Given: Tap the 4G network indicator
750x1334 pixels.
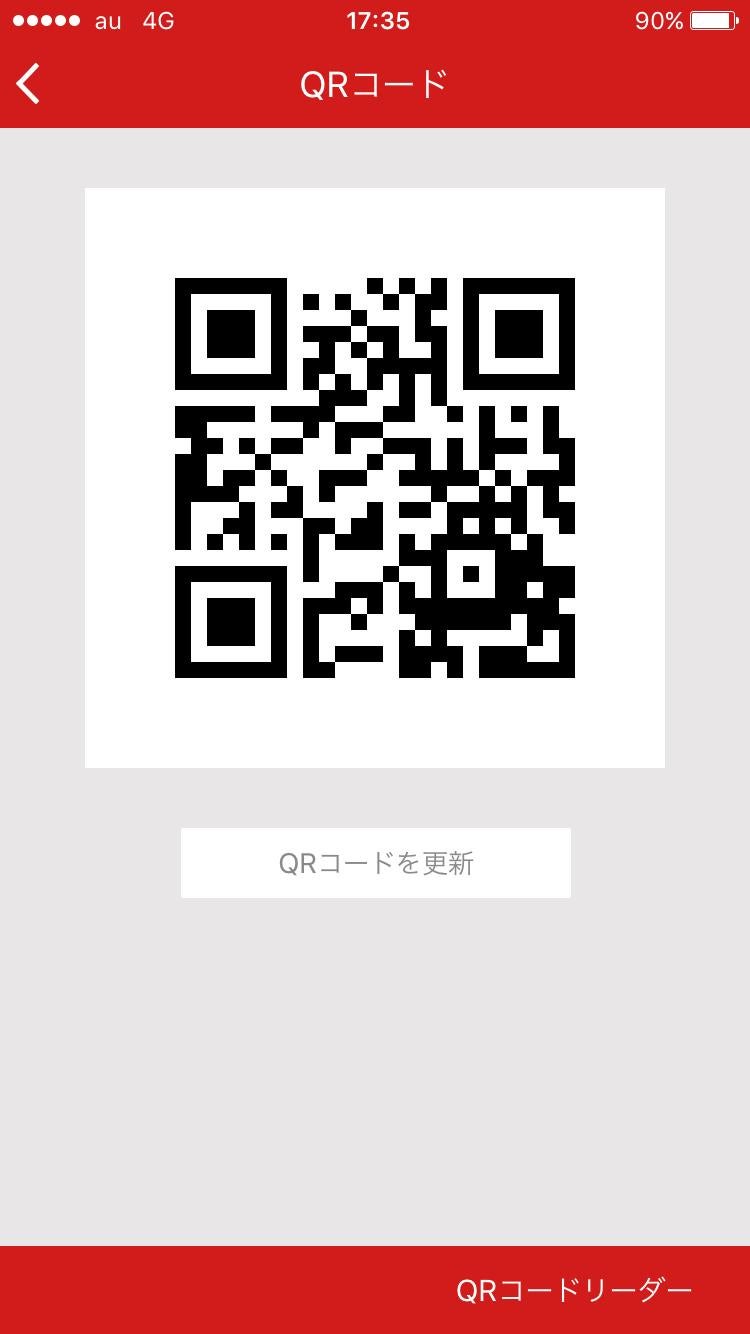Looking at the screenshot, I should coord(160,20).
